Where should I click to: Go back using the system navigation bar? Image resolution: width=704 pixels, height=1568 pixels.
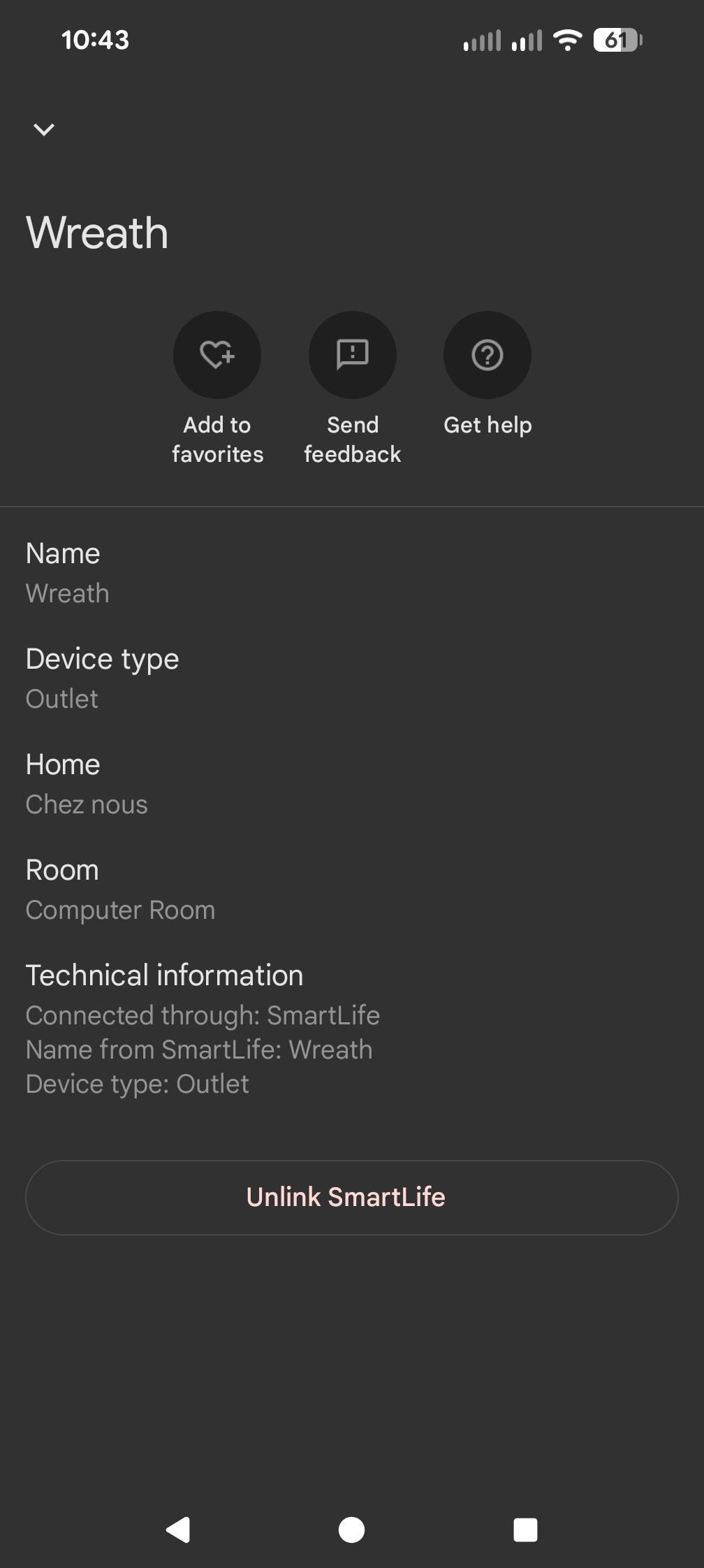[x=178, y=1530]
